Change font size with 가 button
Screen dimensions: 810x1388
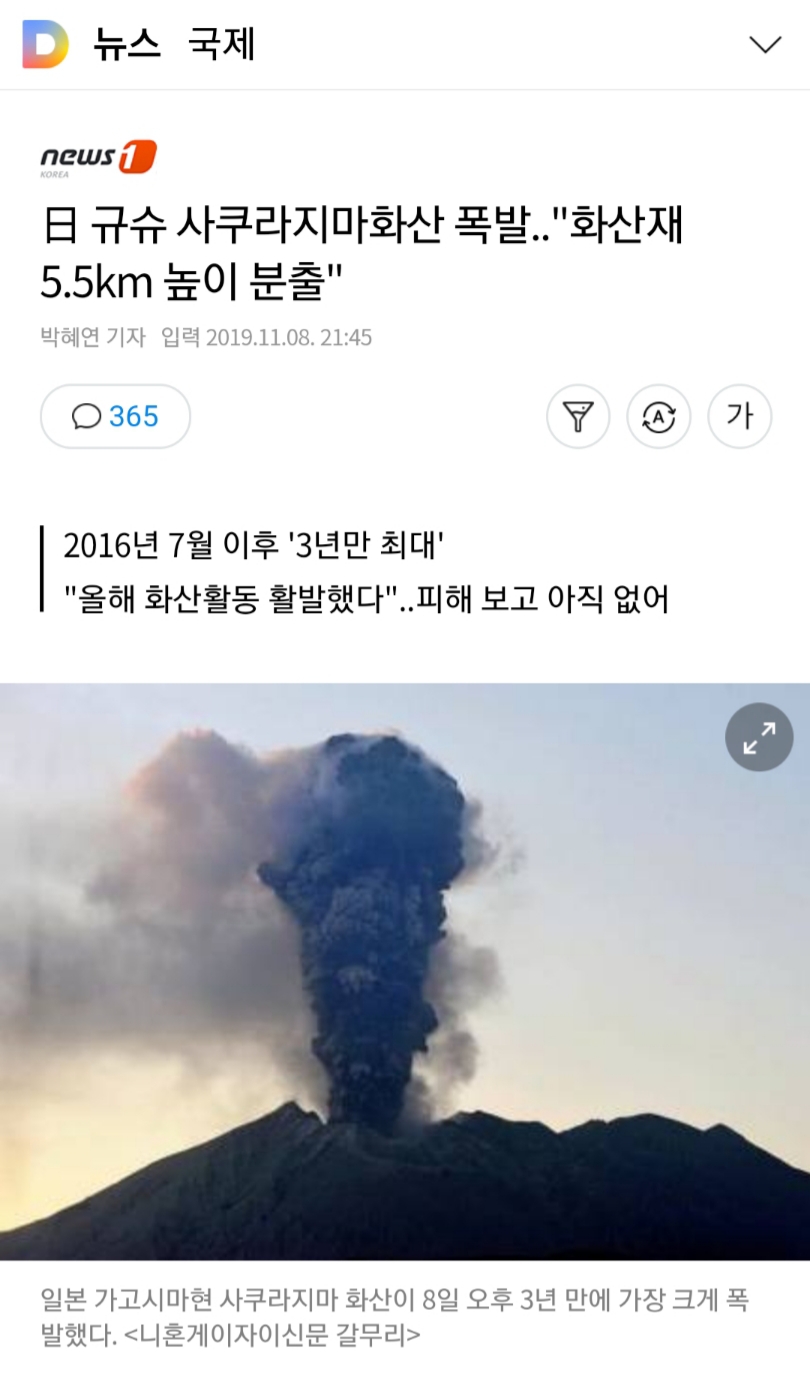tap(740, 416)
